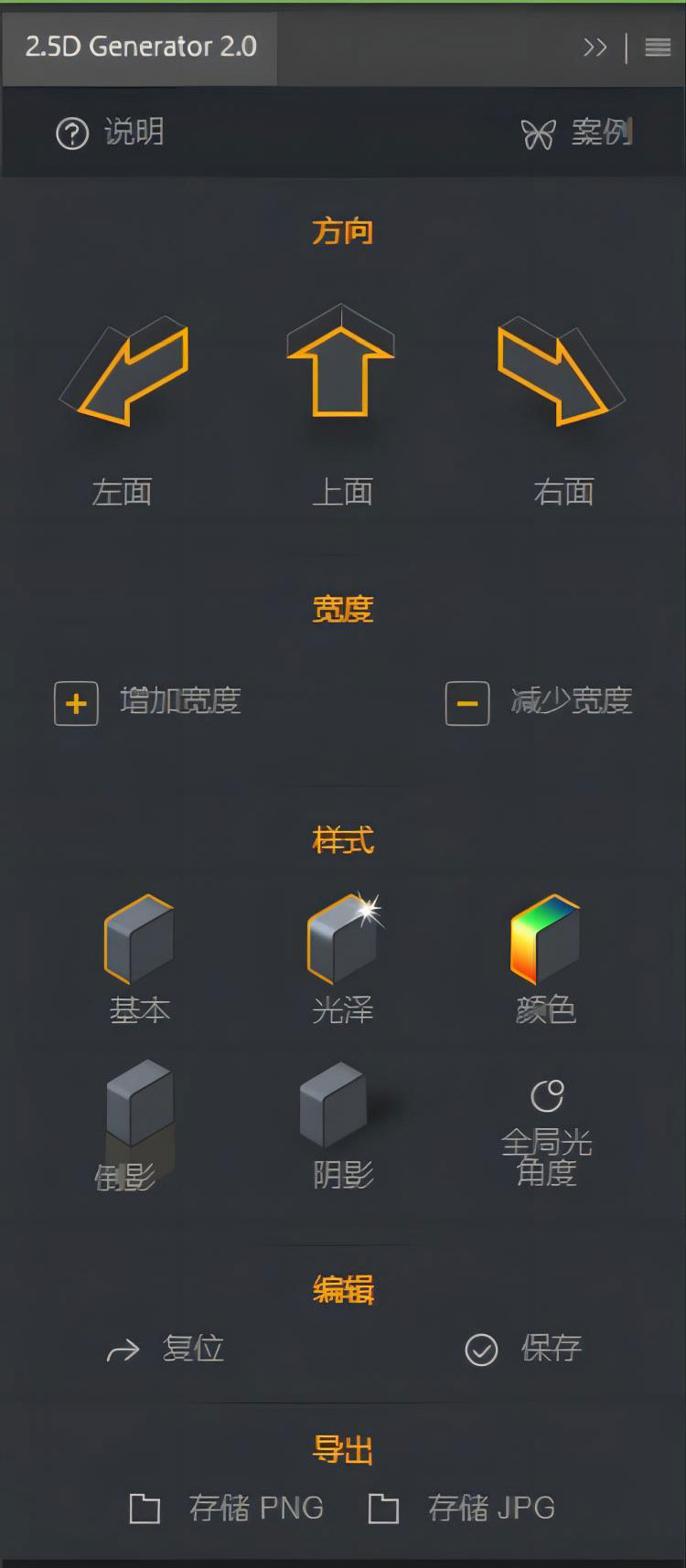Select the 2.5D Generator 2.0 tab

[x=140, y=48]
